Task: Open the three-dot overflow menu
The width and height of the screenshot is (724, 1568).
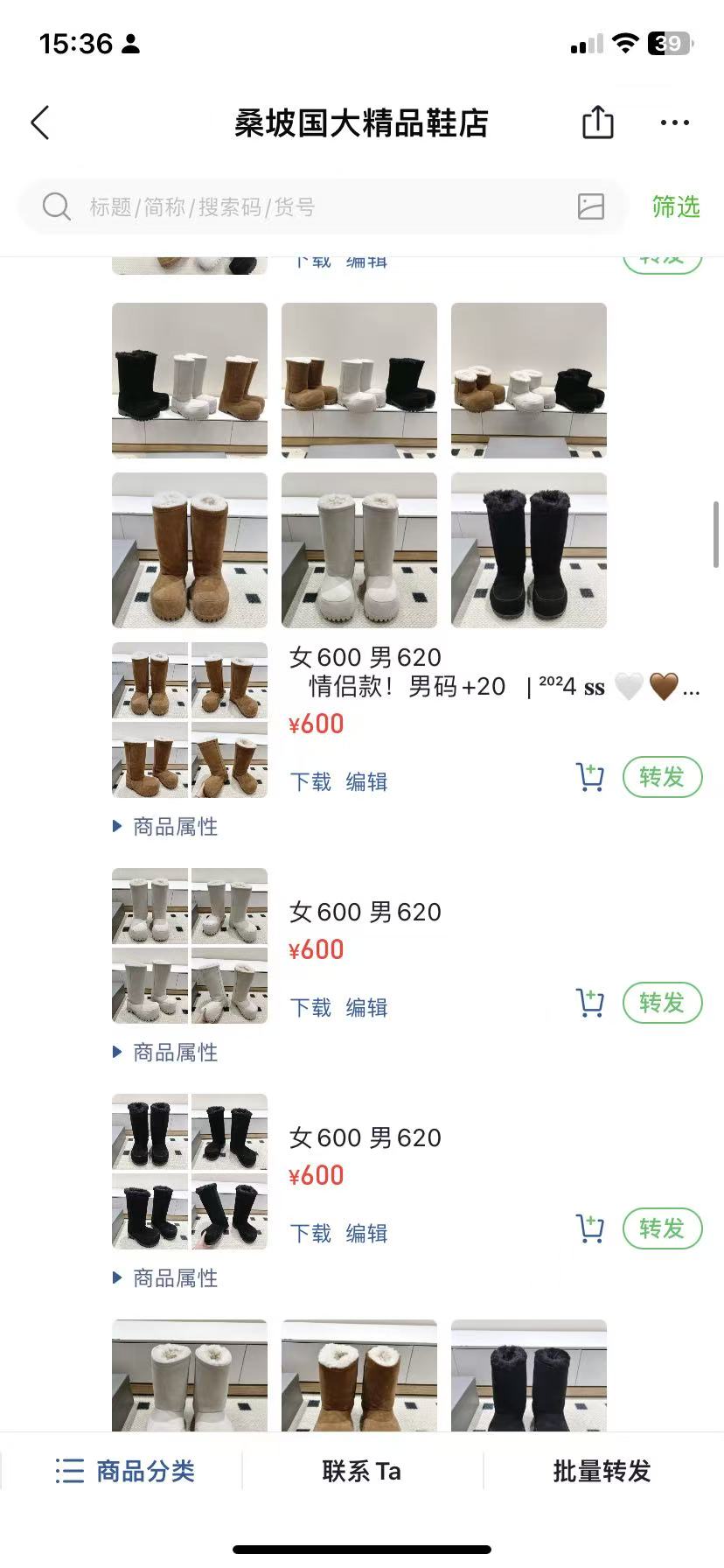Action: point(674,123)
